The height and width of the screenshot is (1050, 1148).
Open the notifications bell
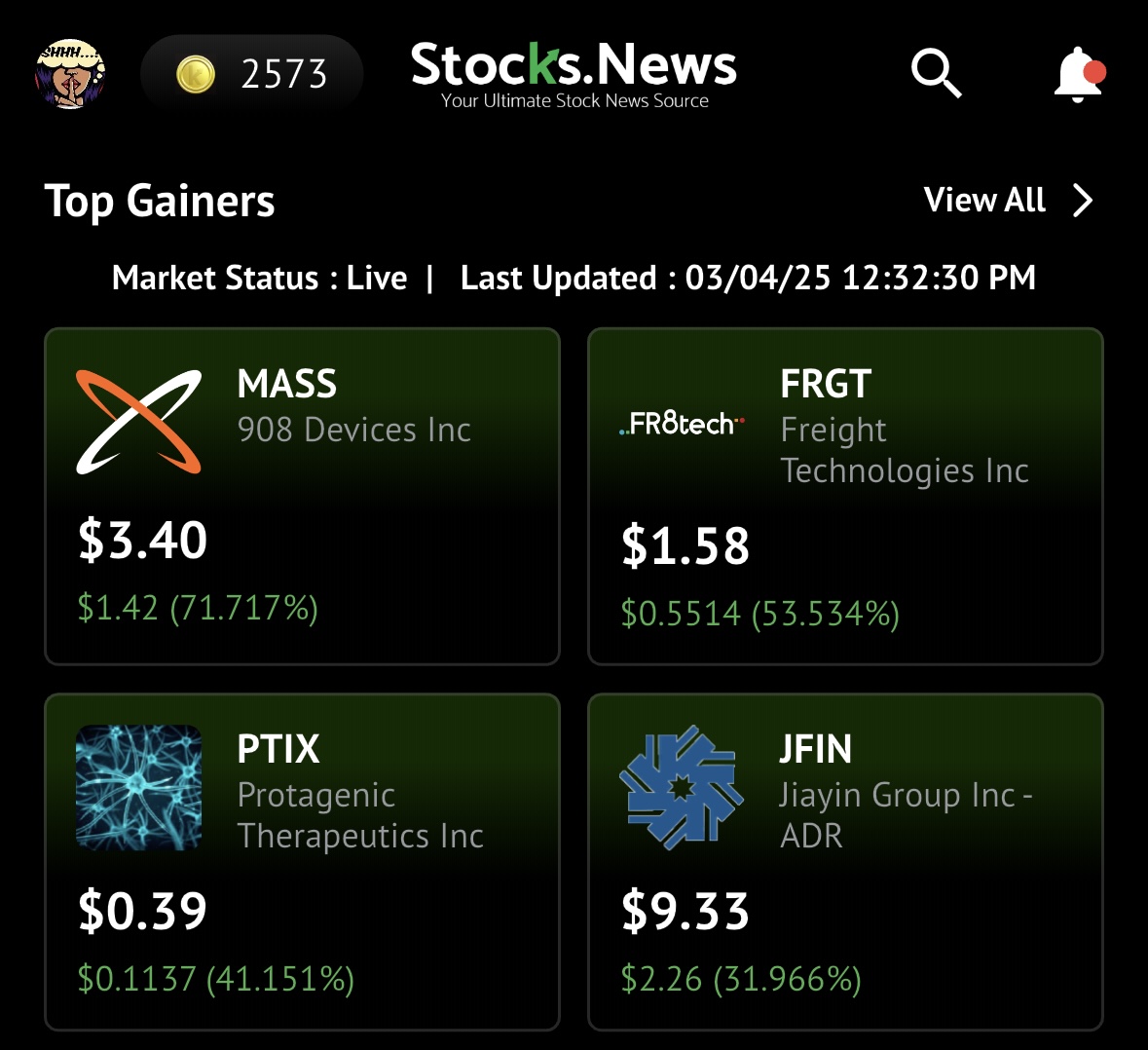click(x=1078, y=74)
